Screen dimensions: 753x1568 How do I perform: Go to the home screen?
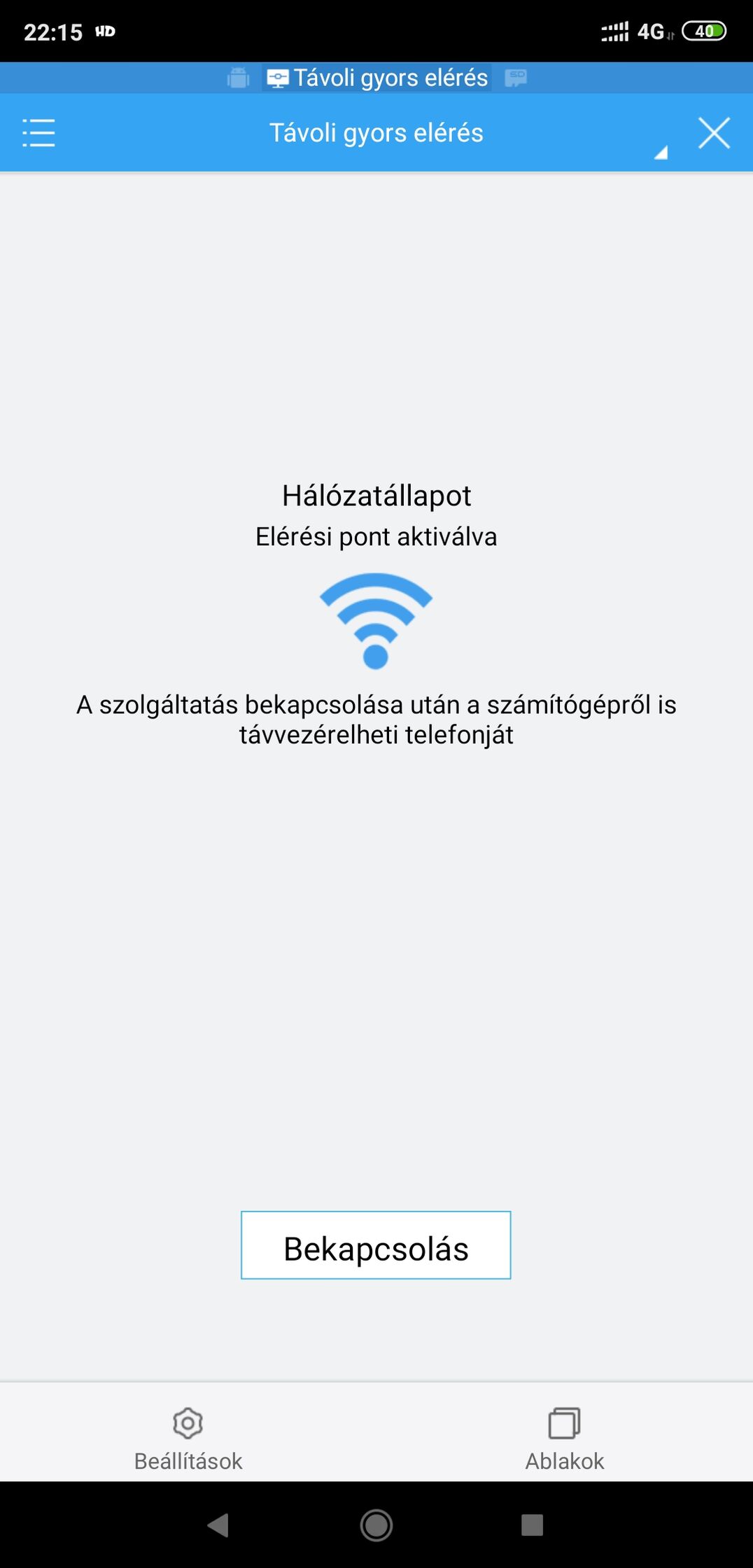[376, 1525]
